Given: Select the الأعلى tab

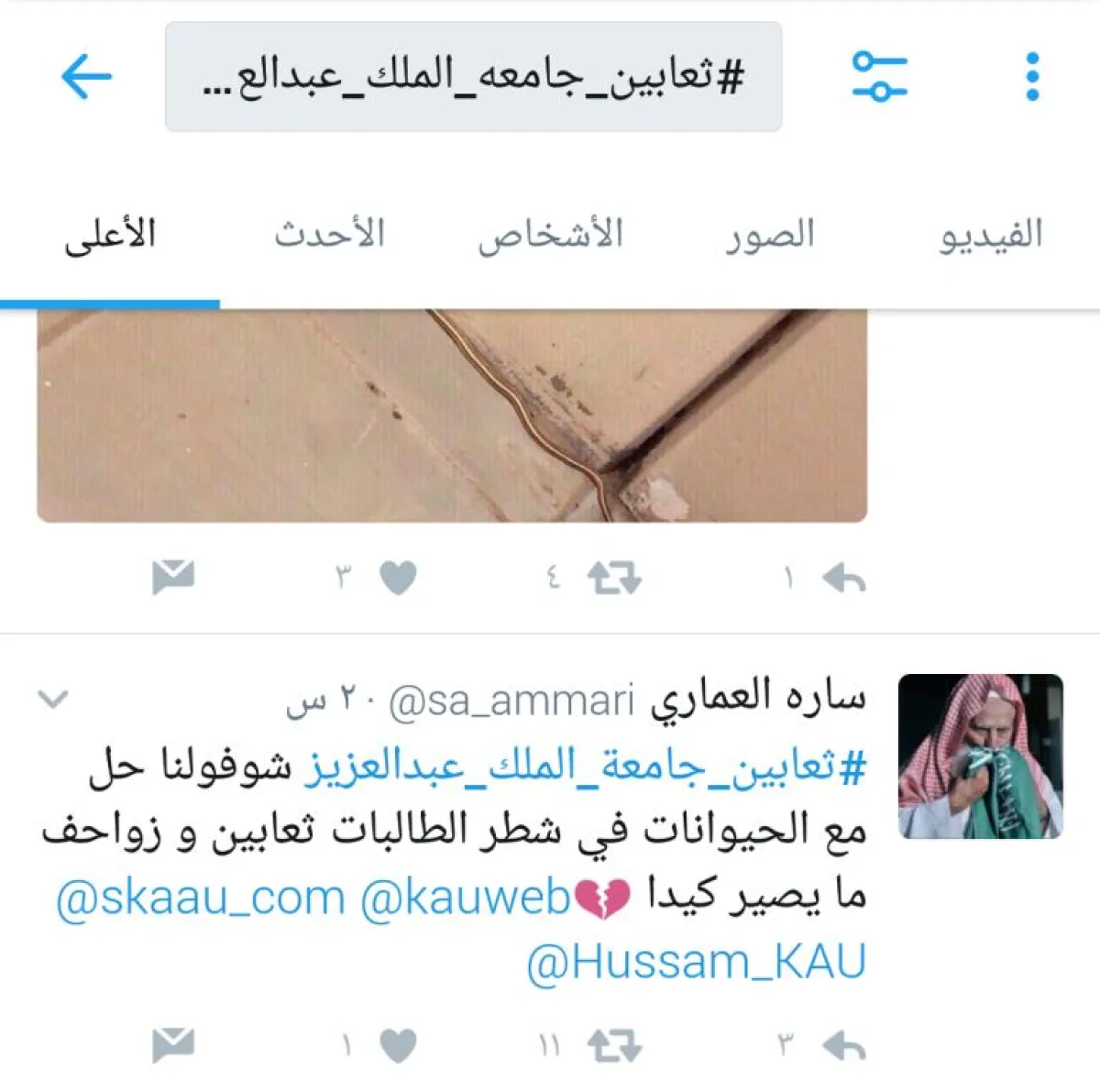Looking at the screenshot, I should (110, 235).
